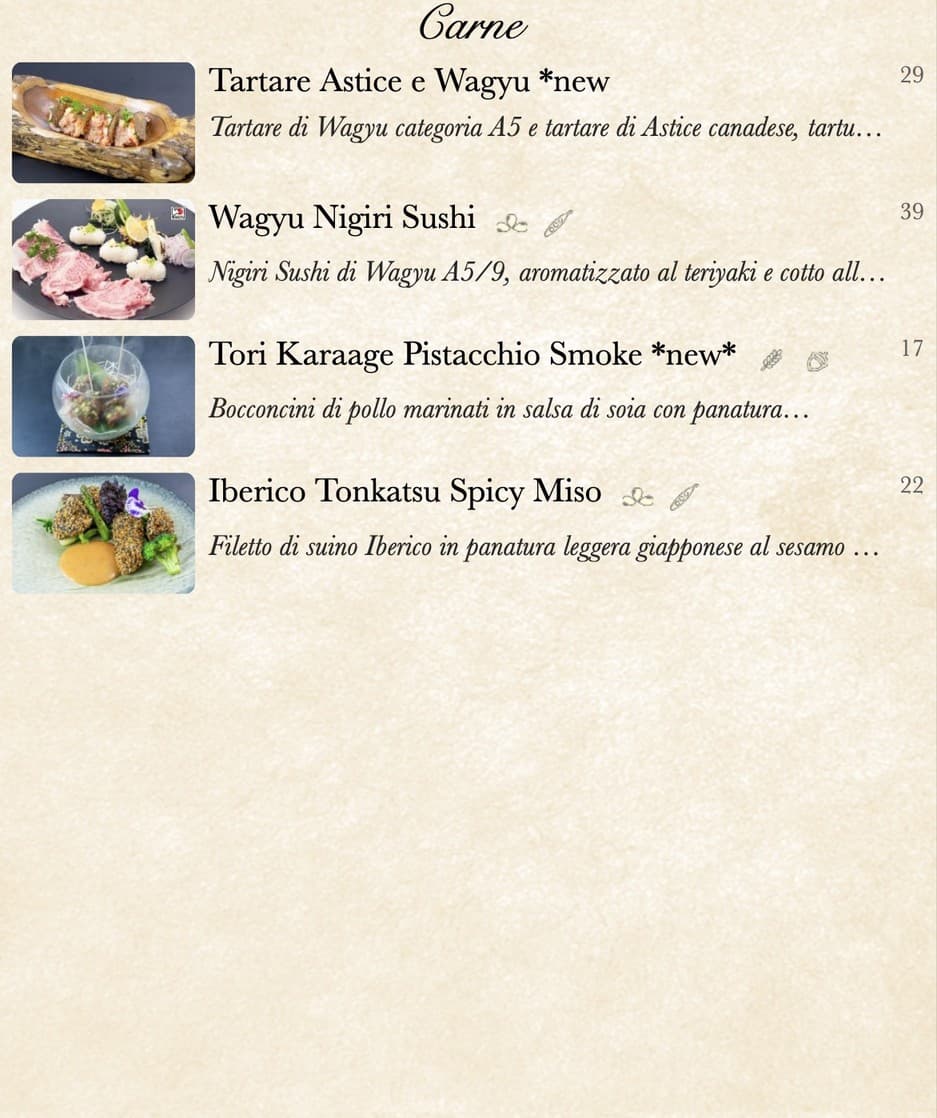View the Tartare Astice bamboo dish photo
The width and height of the screenshot is (937, 1118).
(103, 122)
